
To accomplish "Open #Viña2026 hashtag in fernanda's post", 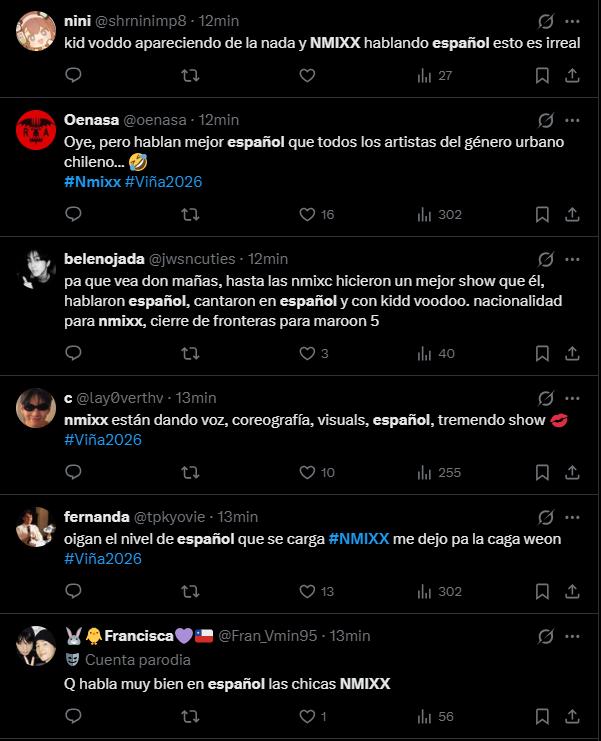I will tap(103, 558).
